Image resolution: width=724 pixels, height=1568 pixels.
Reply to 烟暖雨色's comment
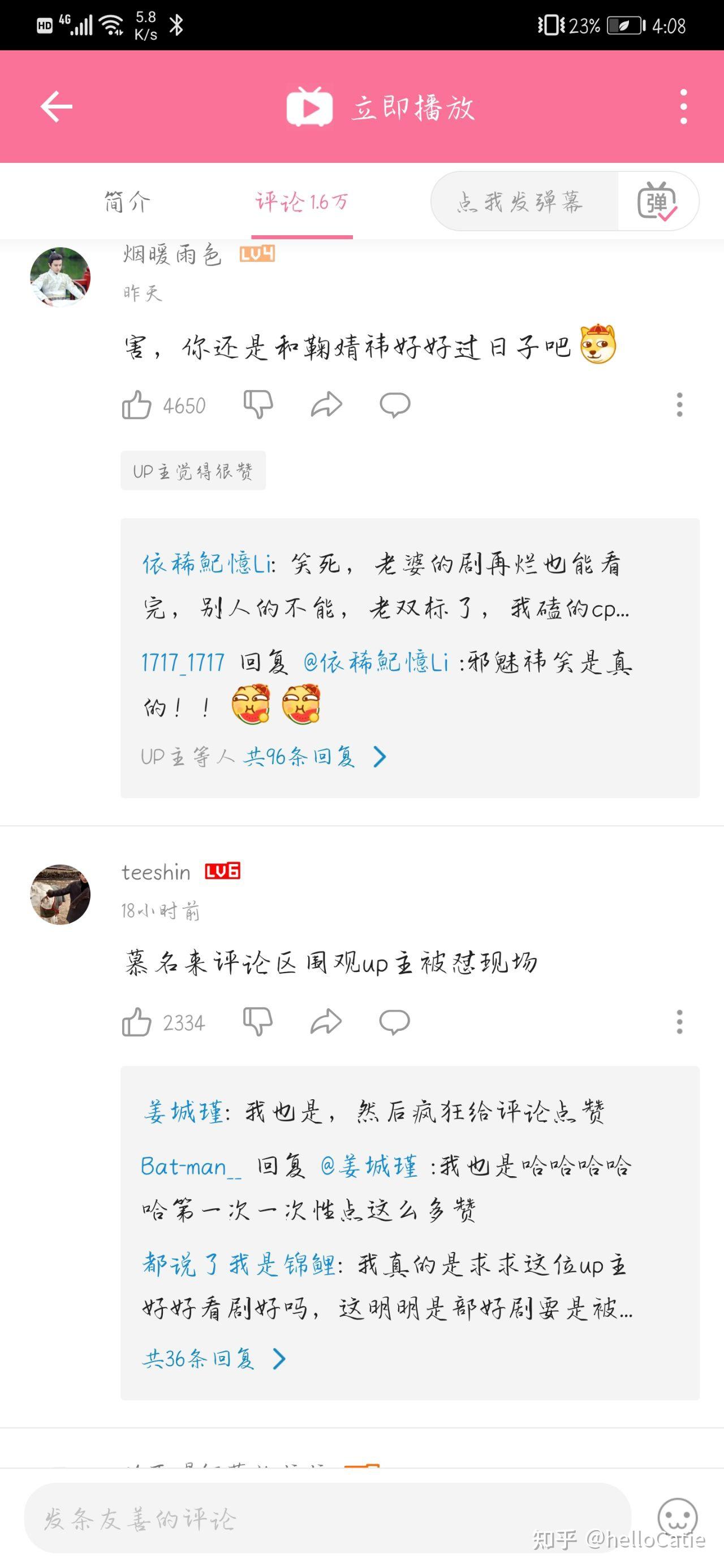click(395, 405)
